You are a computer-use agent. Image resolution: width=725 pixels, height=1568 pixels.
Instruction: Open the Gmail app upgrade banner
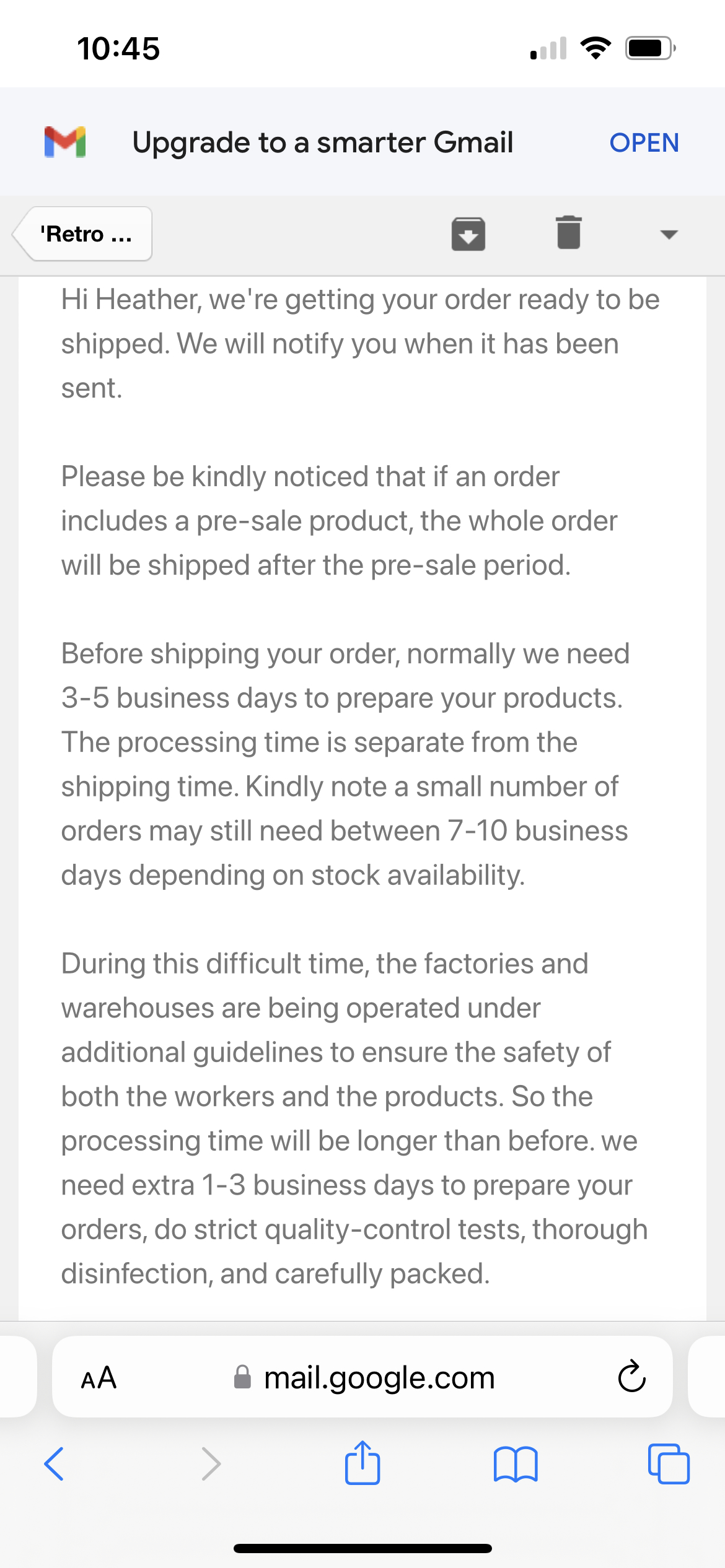click(x=644, y=142)
